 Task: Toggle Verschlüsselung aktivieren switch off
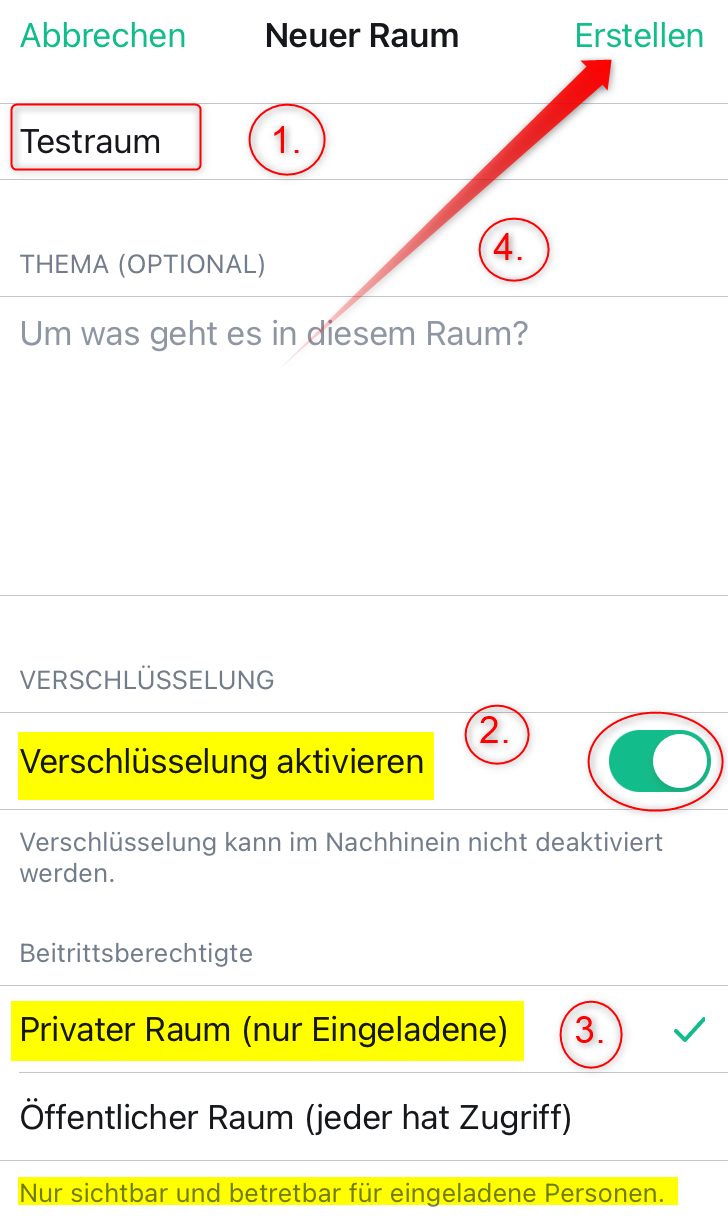pos(659,763)
